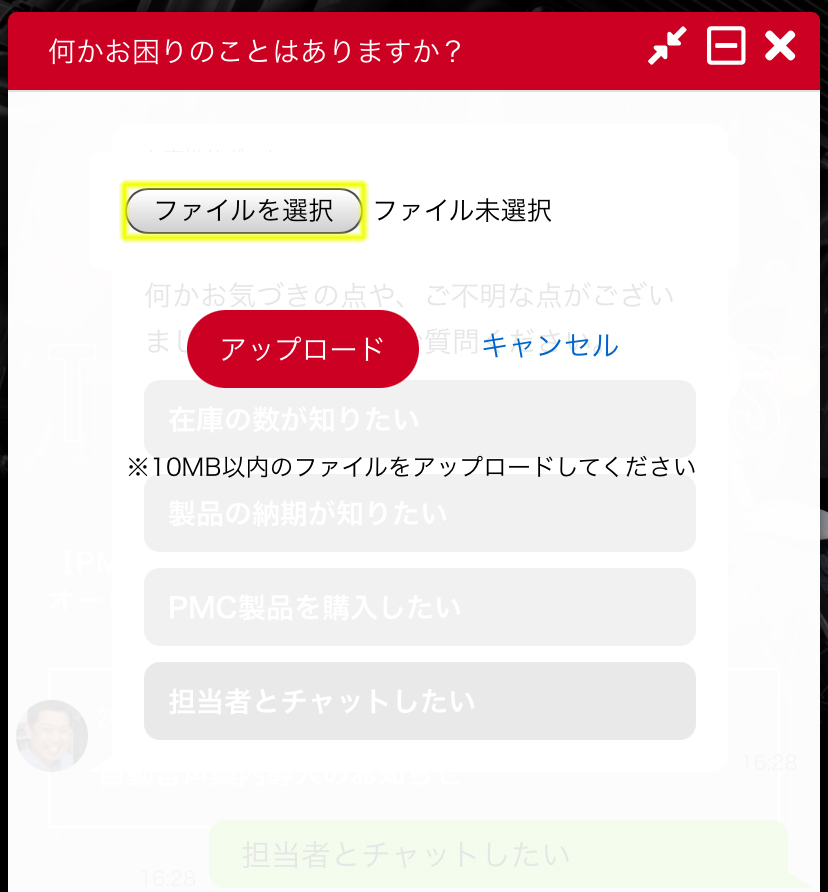Close the chat window with the X
Viewport: 828px width, 892px height.
pyautogui.click(x=780, y=47)
